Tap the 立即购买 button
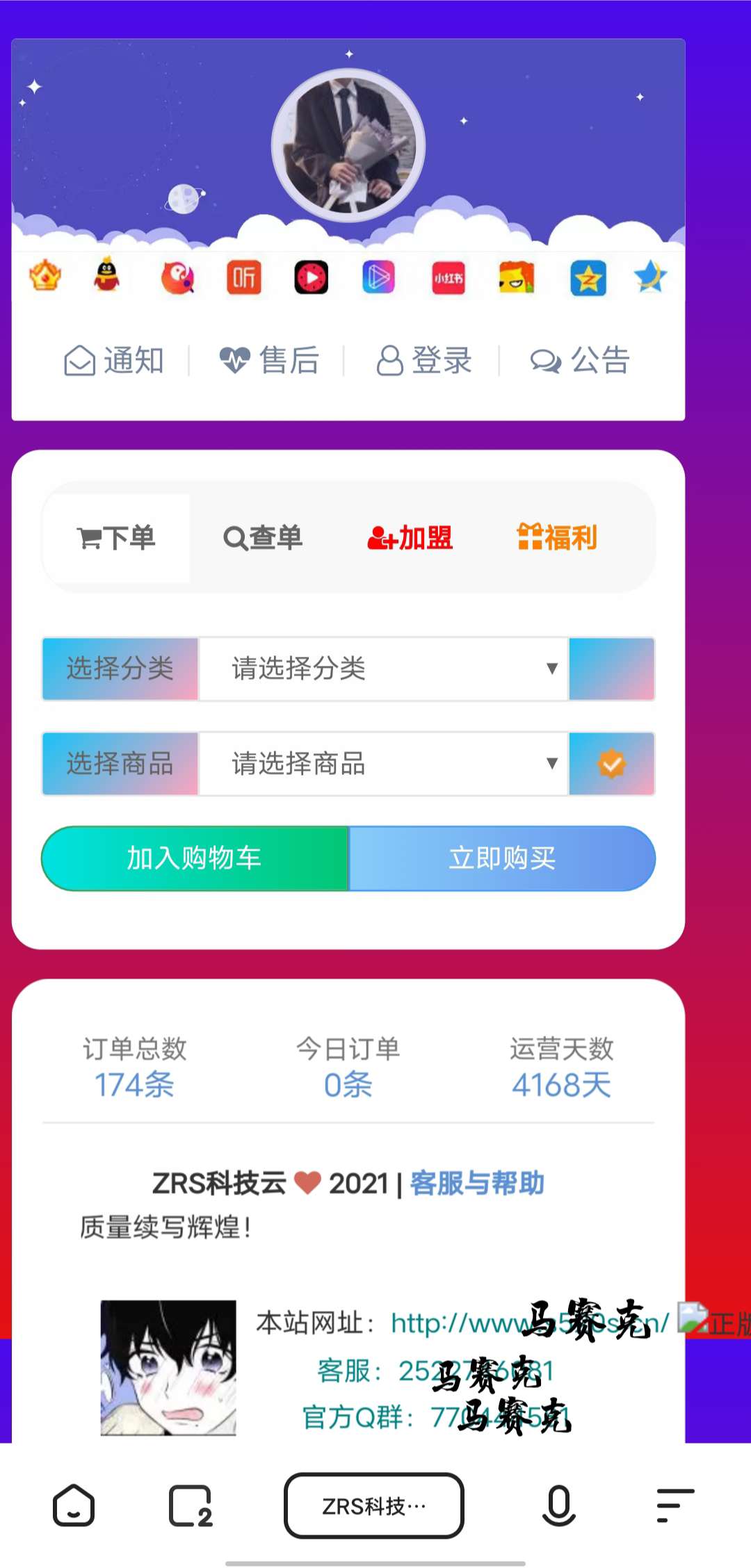Image resolution: width=751 pixels, height=1568 pixels. coord(502,858)
